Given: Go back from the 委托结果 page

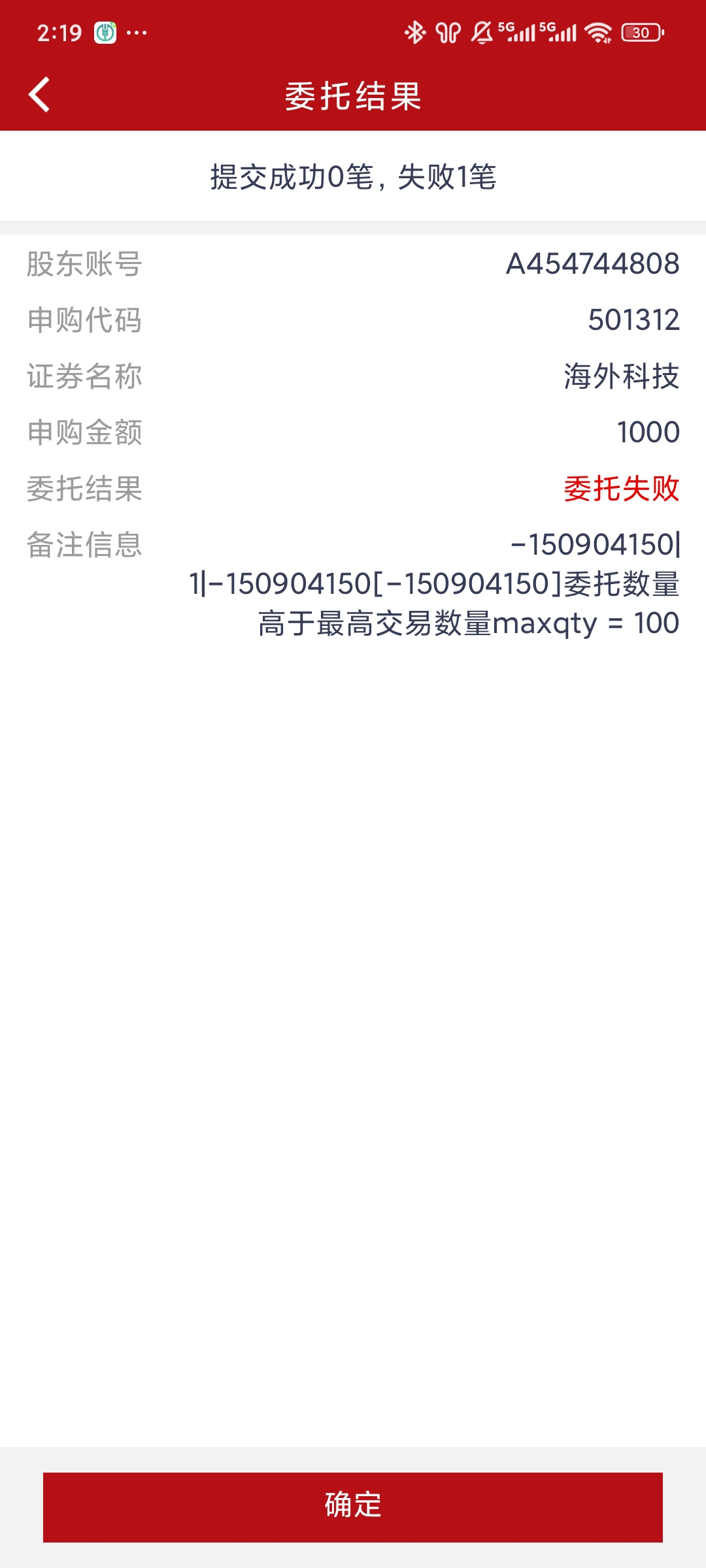Looking at the screenshot, I should click(40, 95).
